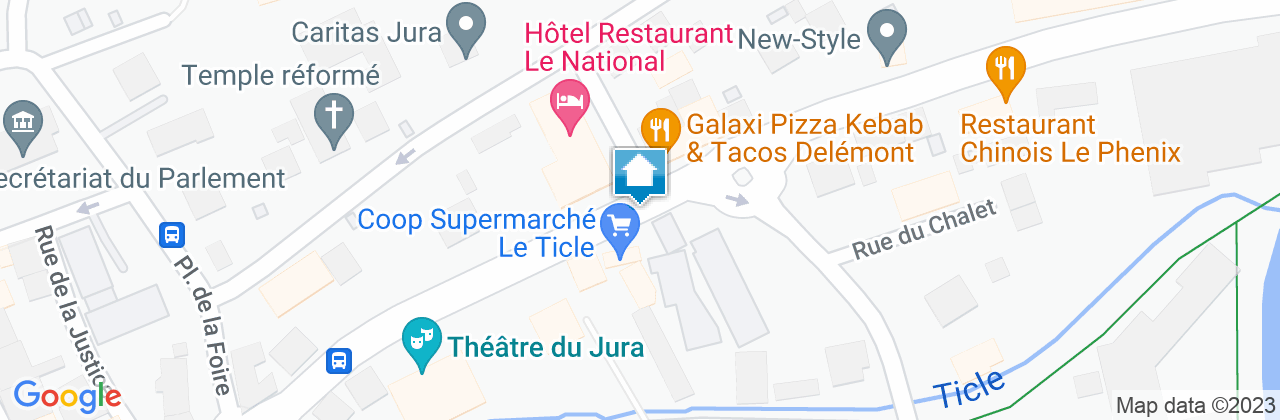Select Galaxi Pizza Kebab restaurant marker
The width and height of the screenshot is (1280, 420).
657,127
